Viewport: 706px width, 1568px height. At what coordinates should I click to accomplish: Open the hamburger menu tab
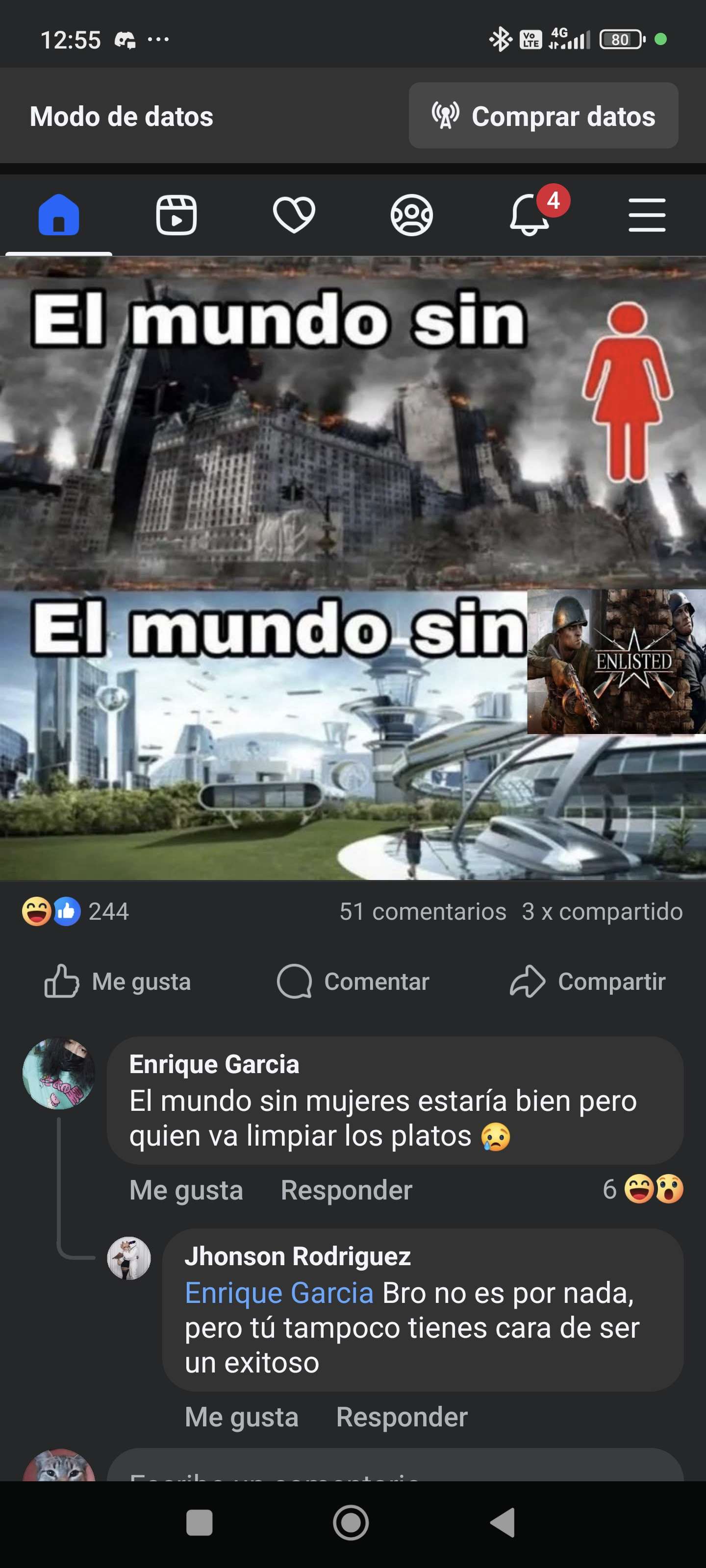point(646,215)
